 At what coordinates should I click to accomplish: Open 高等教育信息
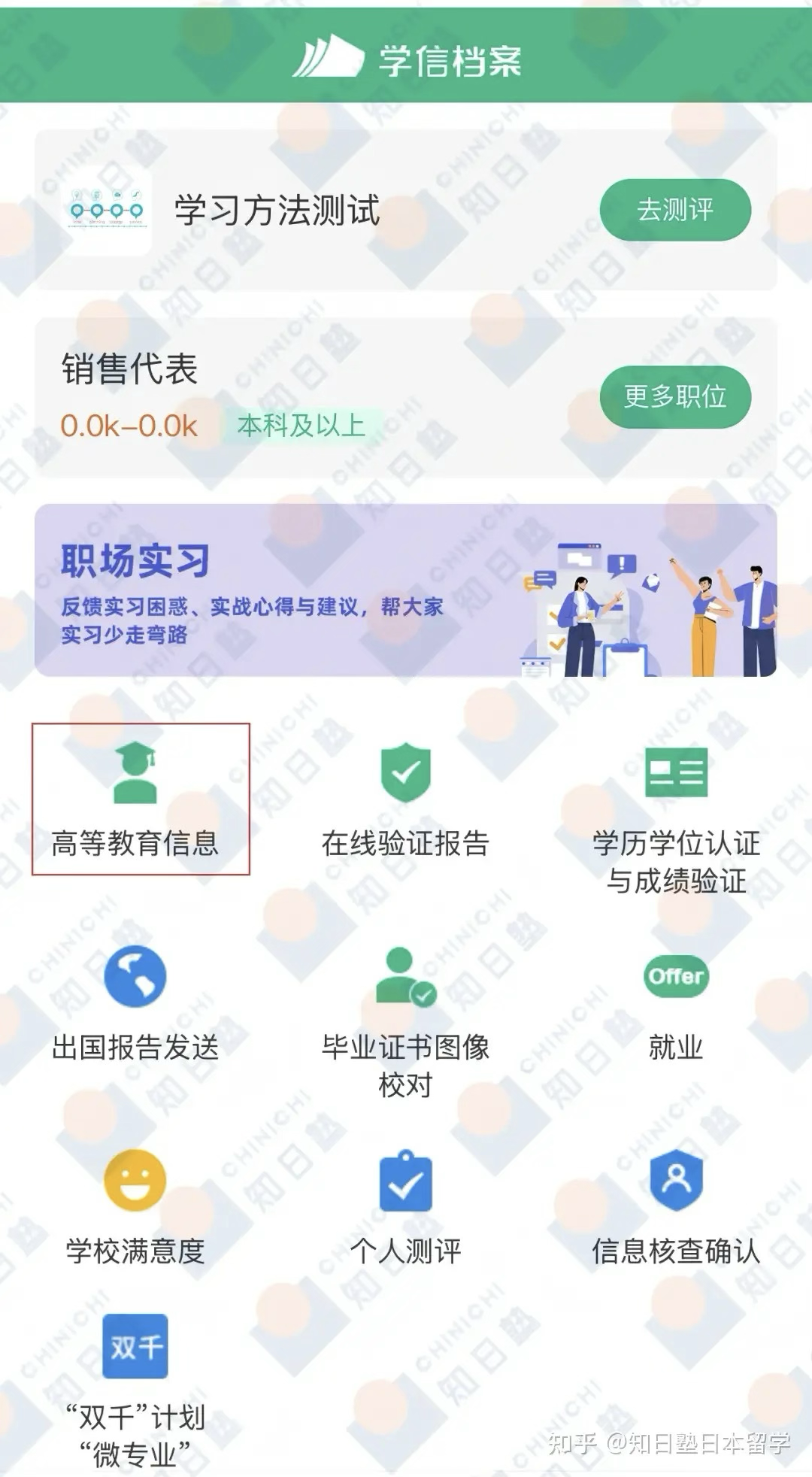pos(135,799)
